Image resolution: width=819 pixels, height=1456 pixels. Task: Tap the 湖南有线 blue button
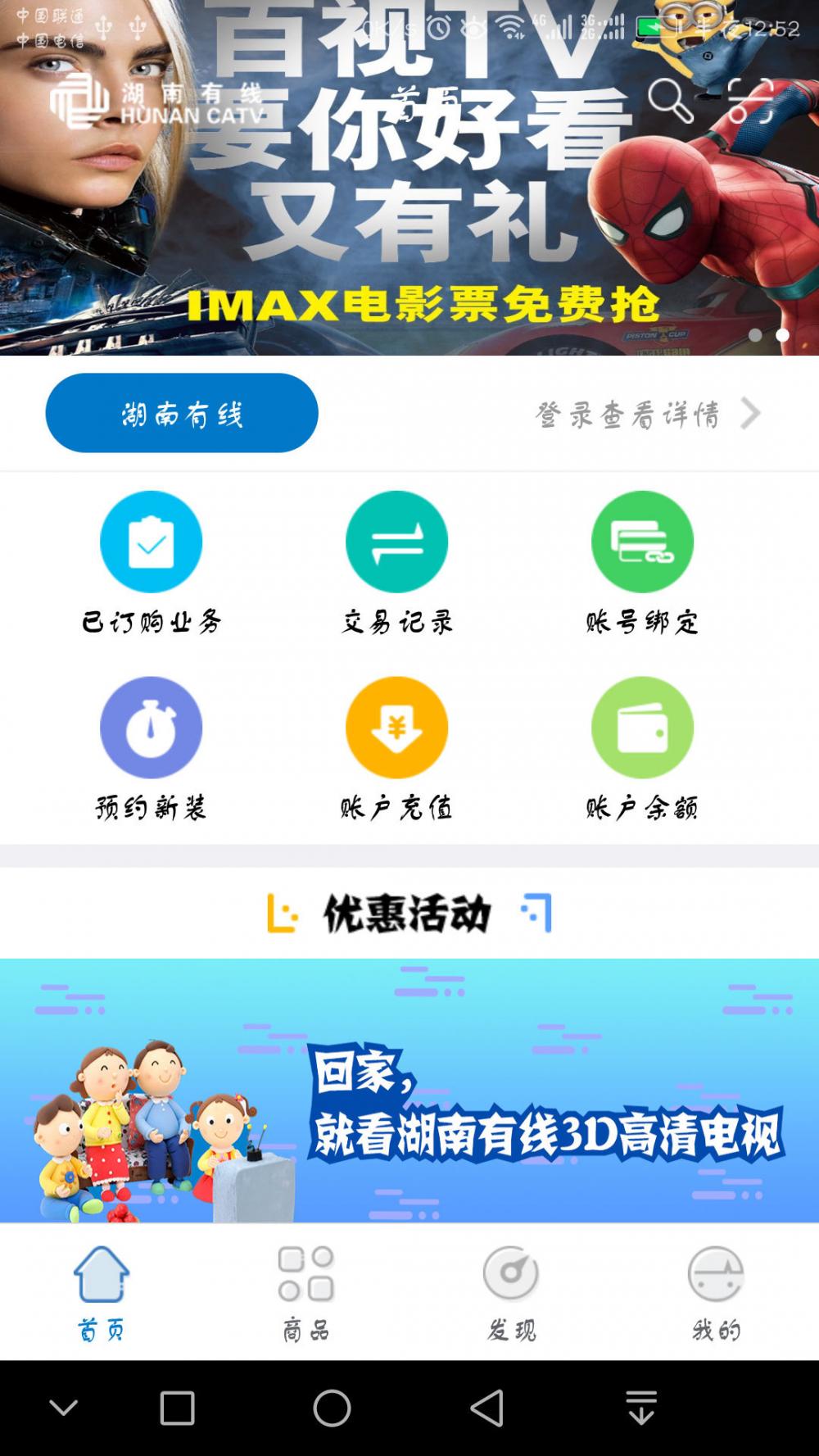pos(182,413)
